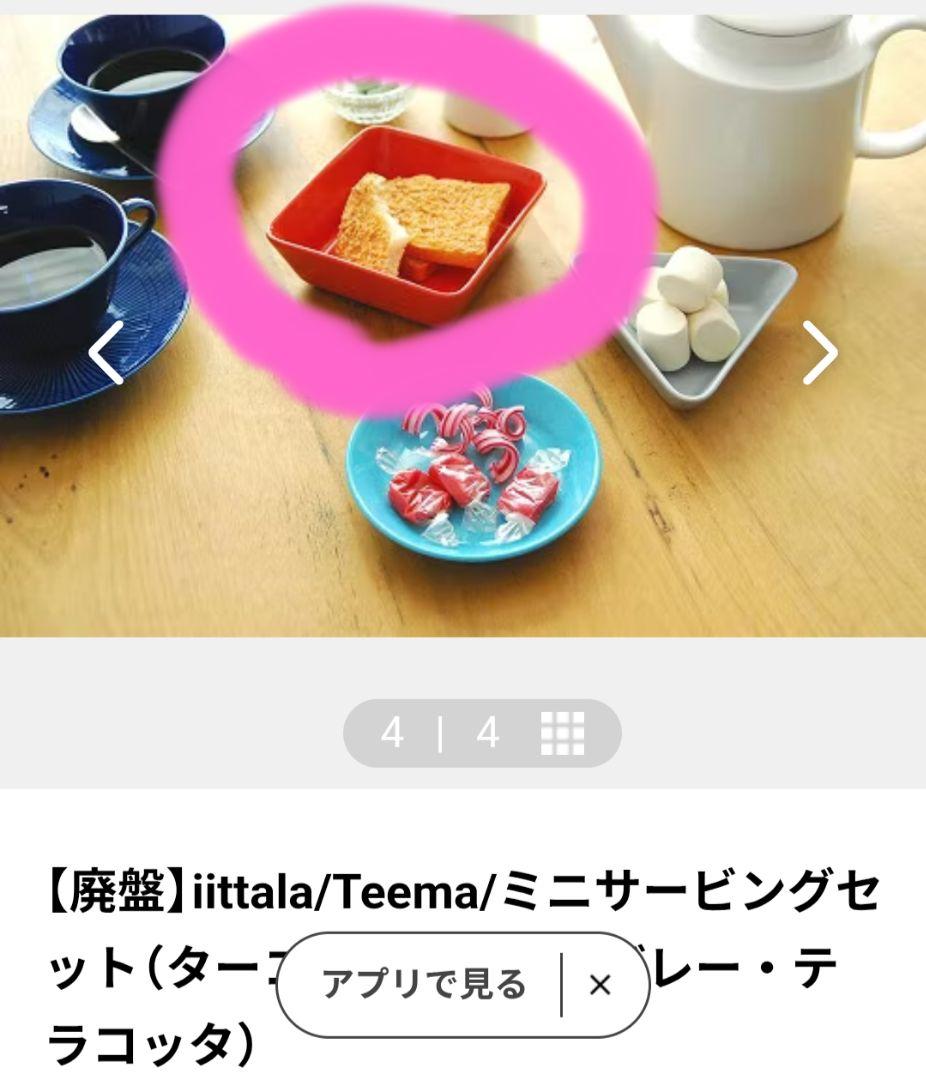
Task: Dismiss the アプリで見る banner
Action: 600,986
